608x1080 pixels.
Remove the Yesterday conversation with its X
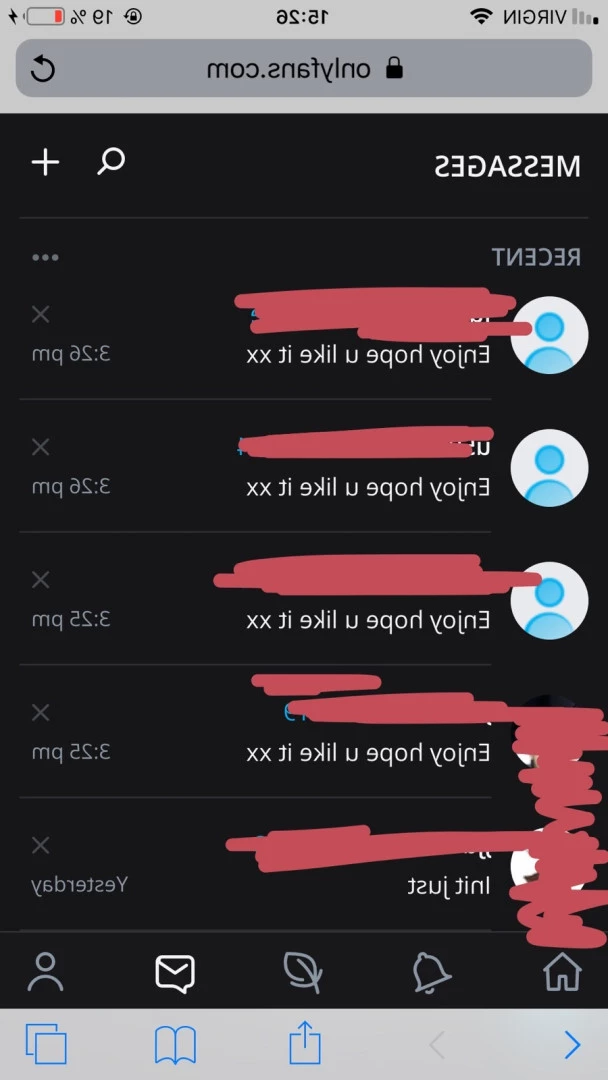(40, 846)
